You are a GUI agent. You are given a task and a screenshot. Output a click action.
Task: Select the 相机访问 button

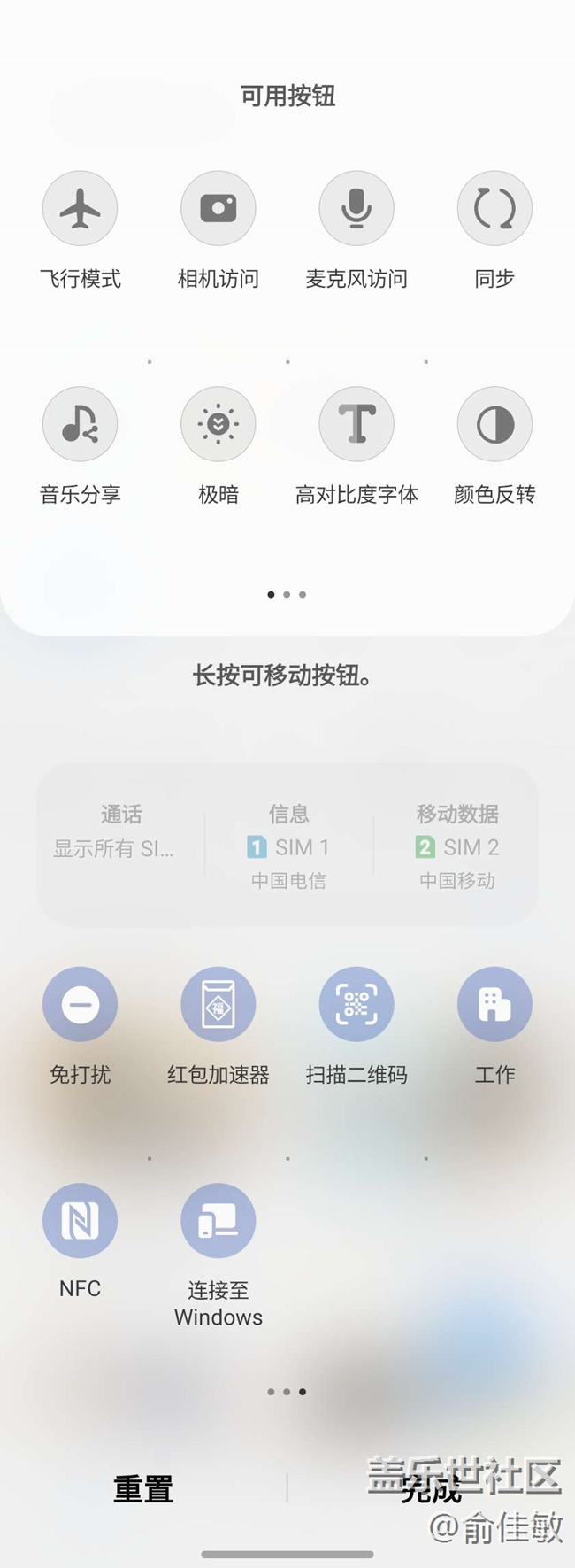[x=218, y=209]
